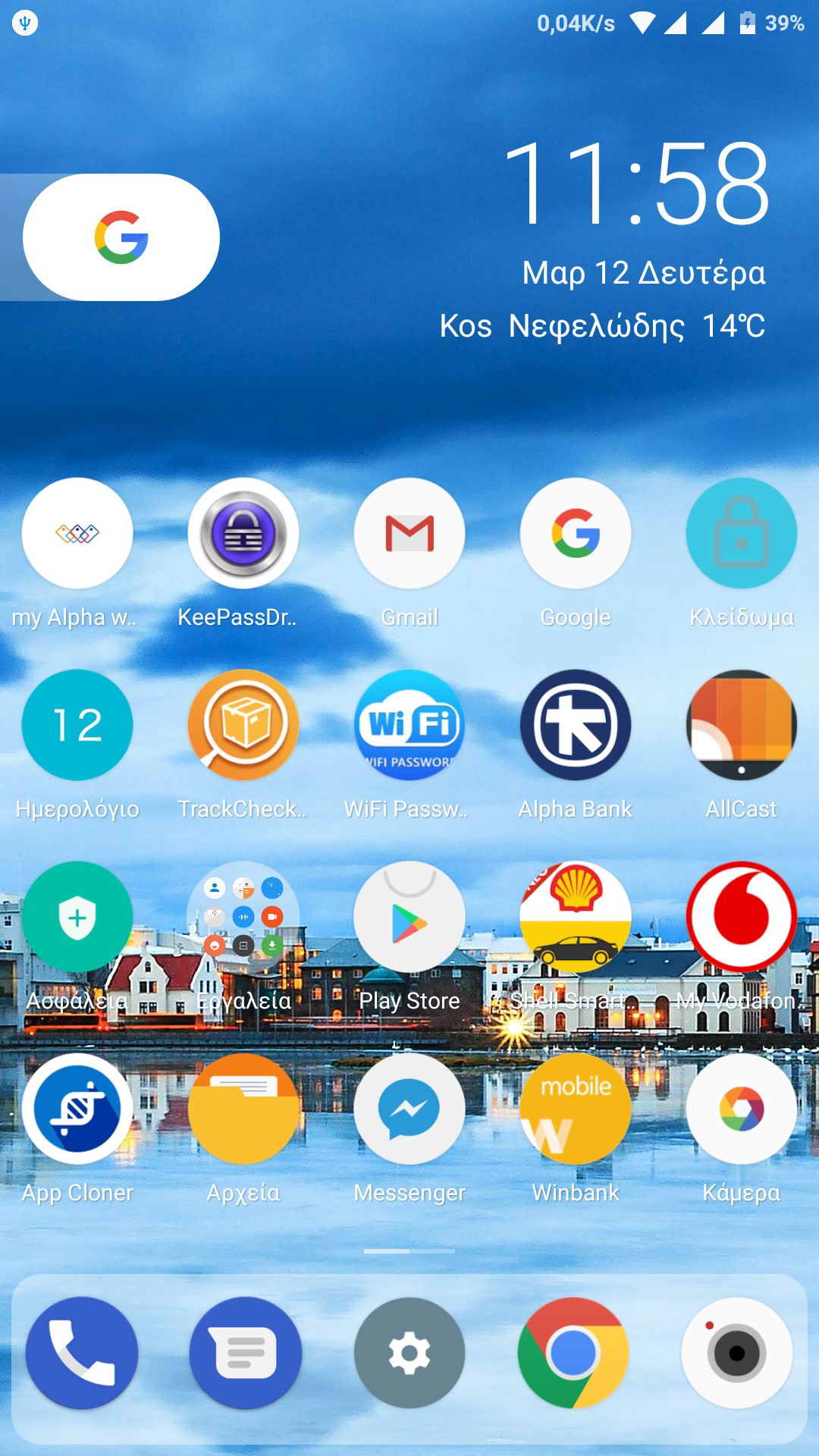Open the Google search pill widget

(121, 237)
